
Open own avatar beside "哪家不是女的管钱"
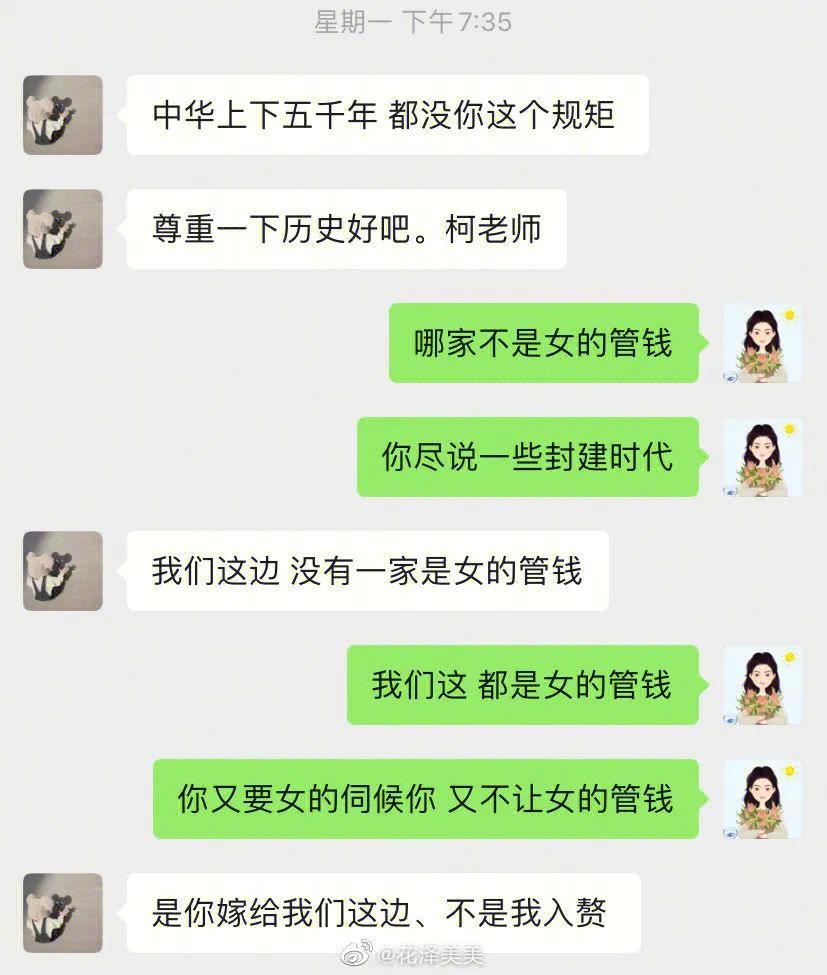(x=762, y=343)
